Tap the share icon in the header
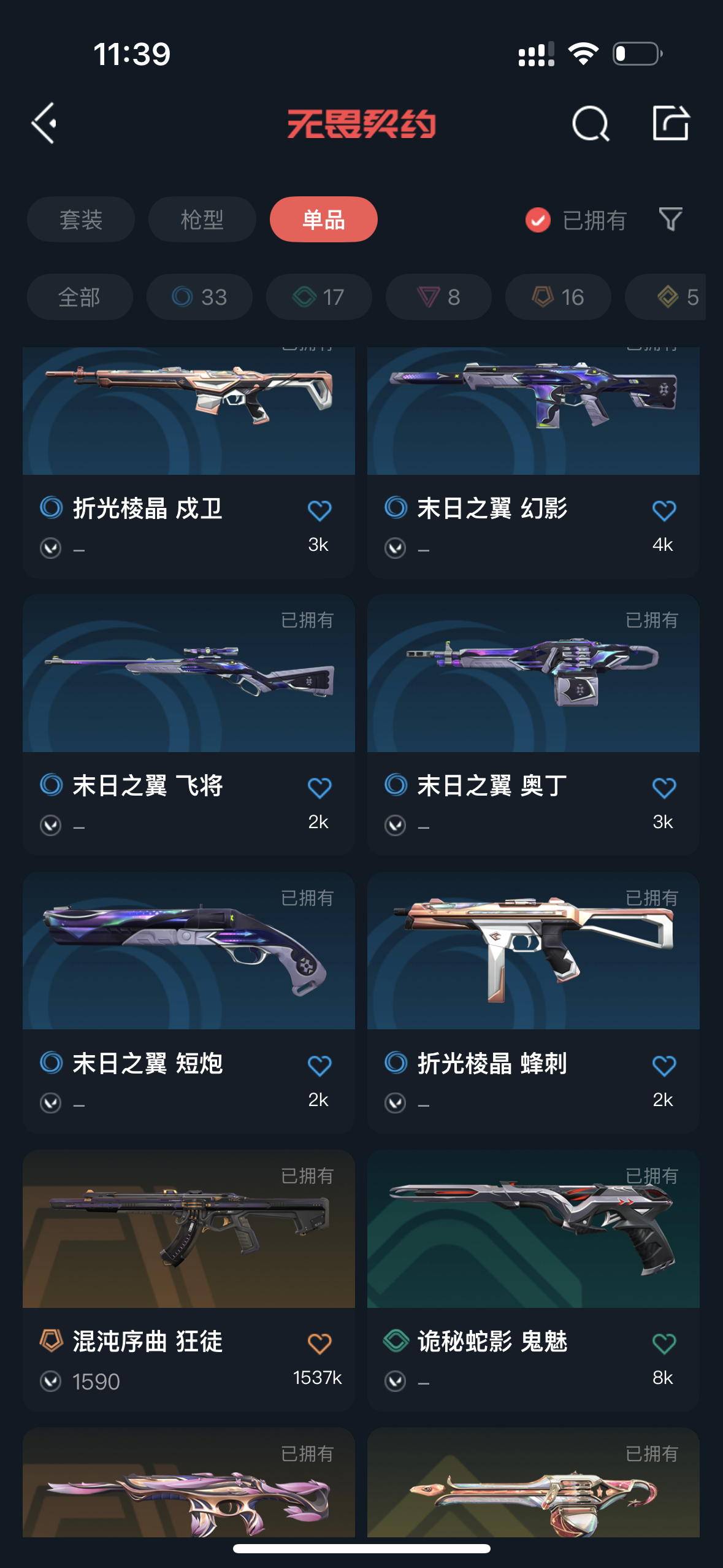The image size is (723, 1568). (670, 123)
